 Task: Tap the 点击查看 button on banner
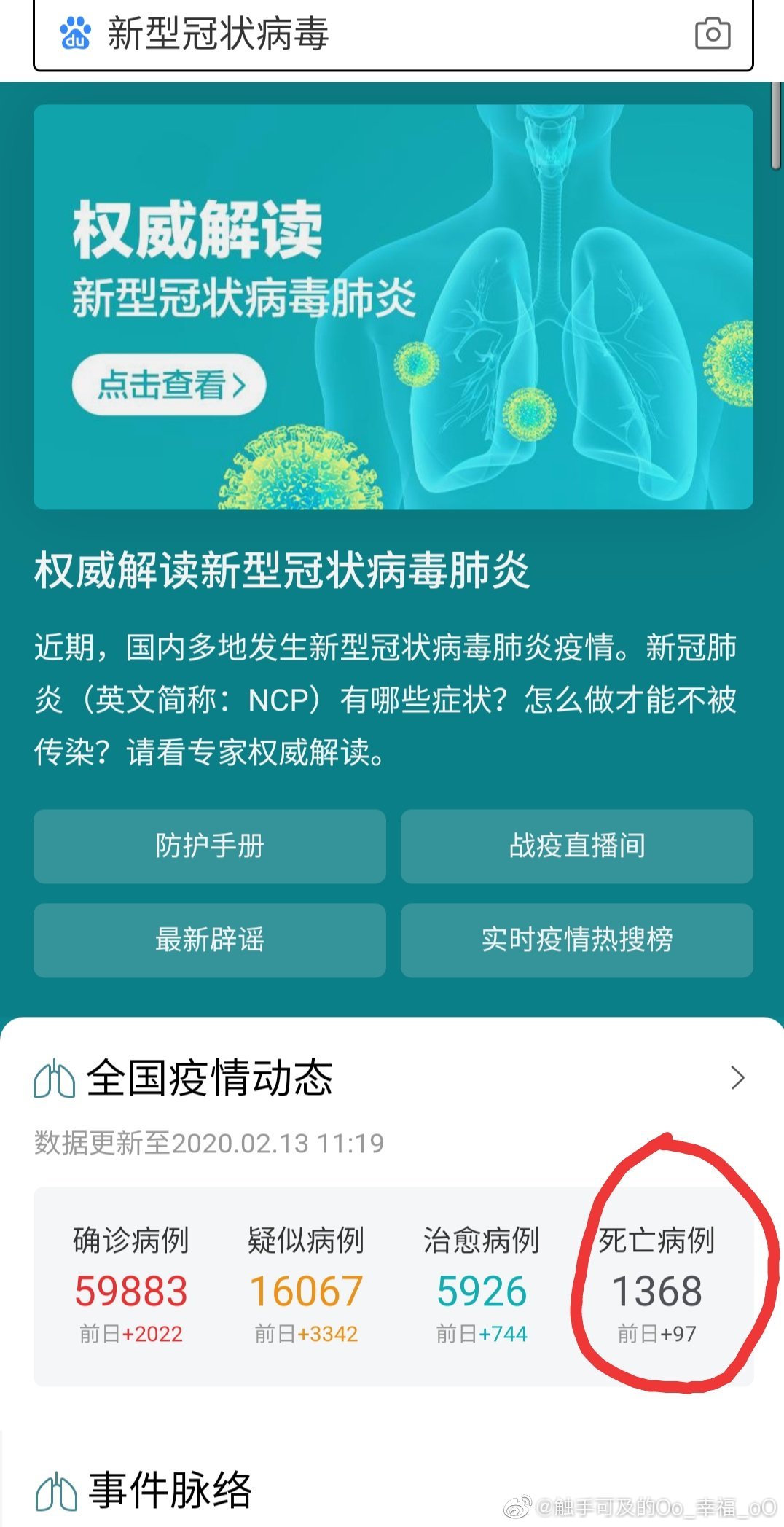coord(169,385)
